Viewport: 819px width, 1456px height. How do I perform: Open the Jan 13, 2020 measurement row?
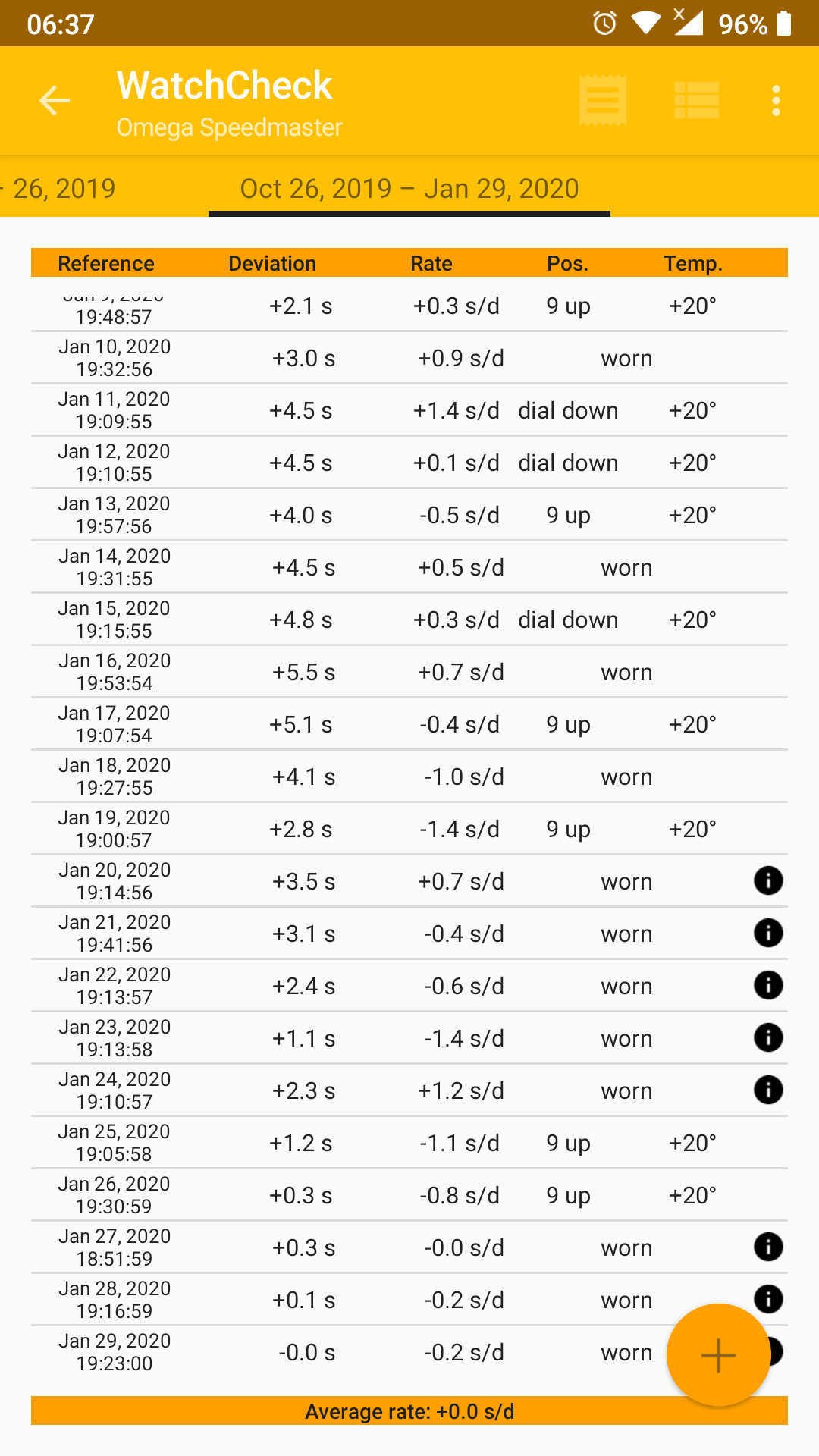[409, 515]
